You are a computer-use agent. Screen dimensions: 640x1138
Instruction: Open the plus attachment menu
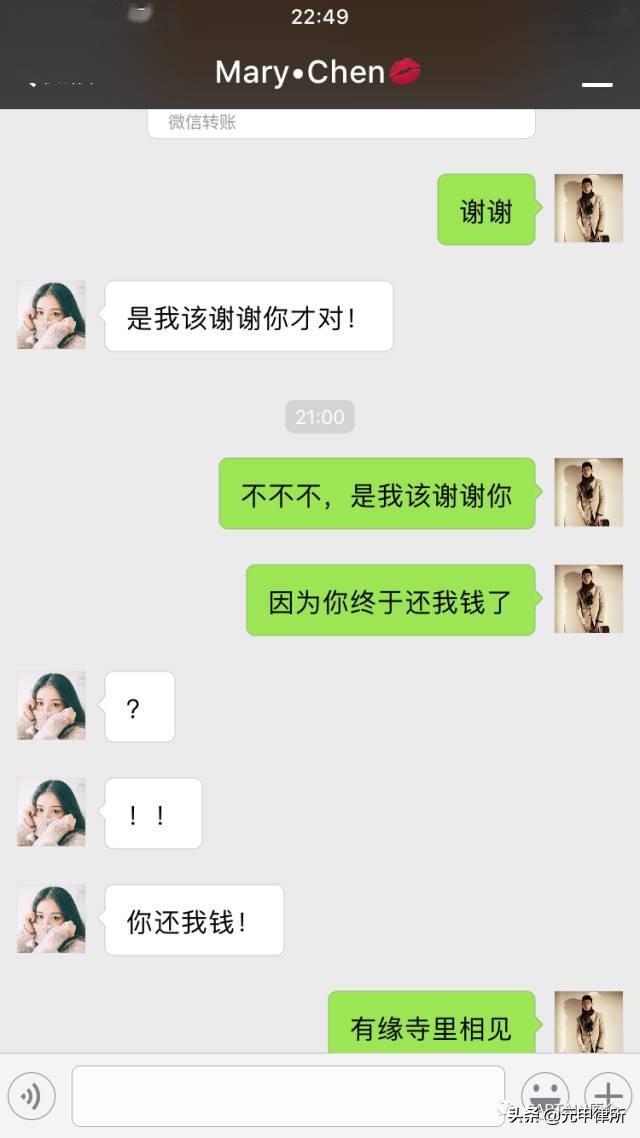[x=608, y=1095]
